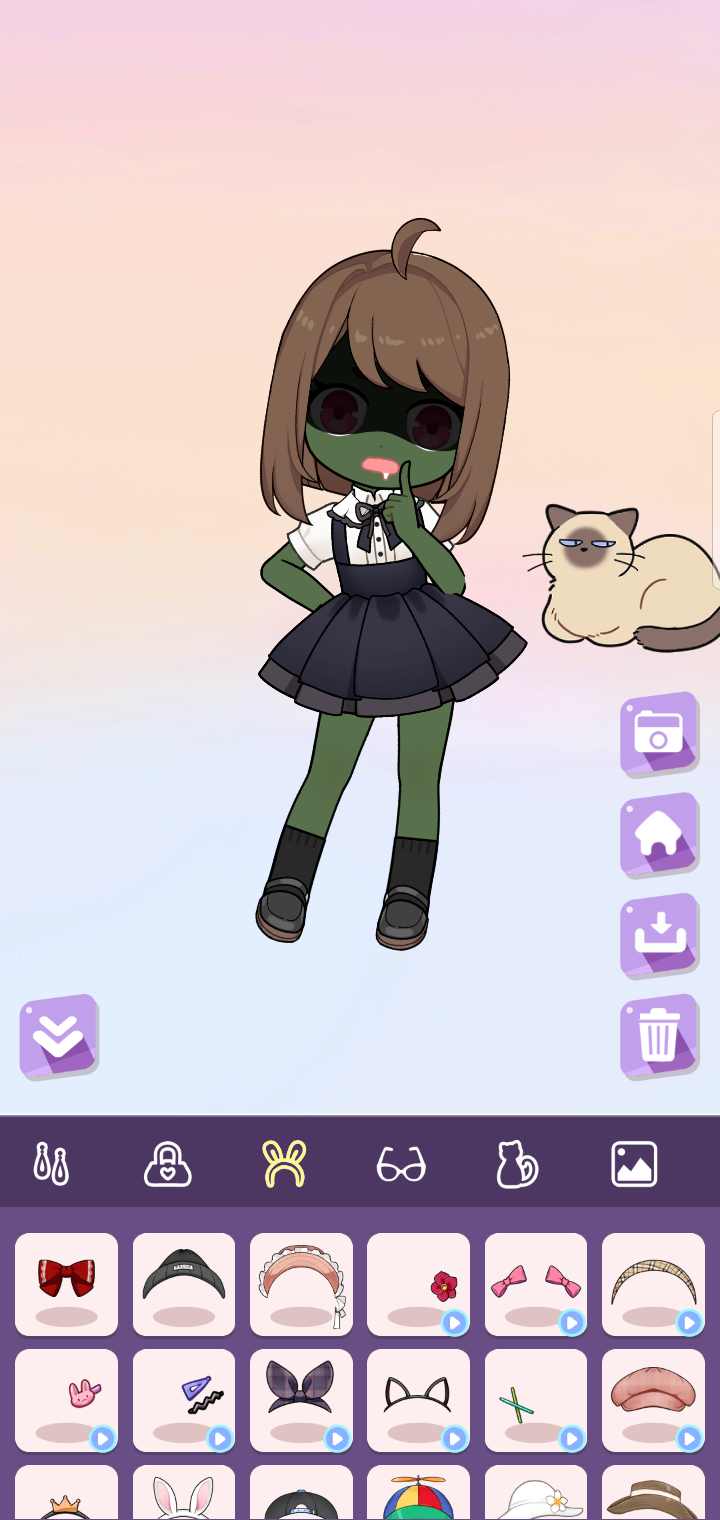The image size is (720, 1520).
Task: Switch to the glasses category tab
Action: [401, 1164]
